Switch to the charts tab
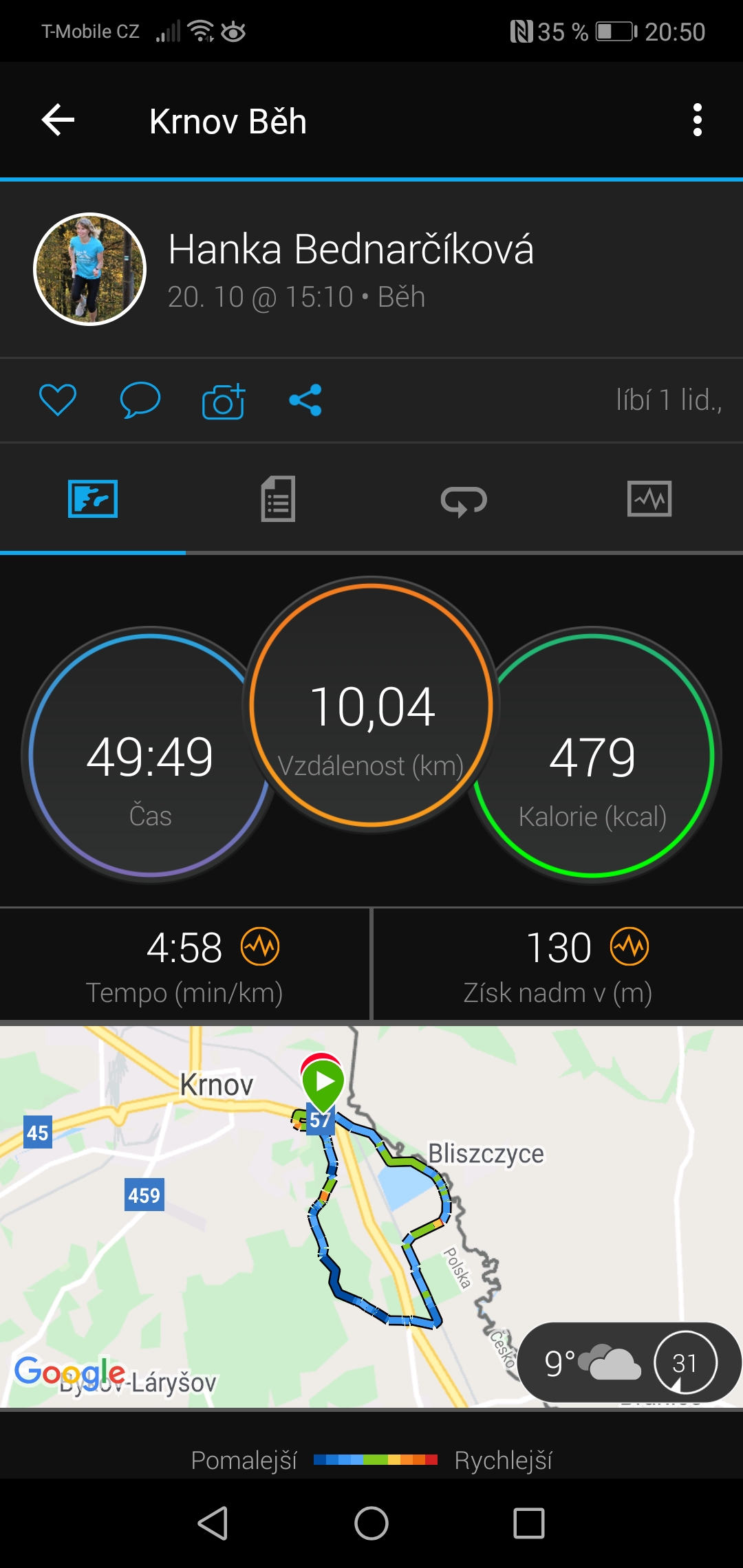Screen dimensions: 743x1568 (x=650, y=499)
